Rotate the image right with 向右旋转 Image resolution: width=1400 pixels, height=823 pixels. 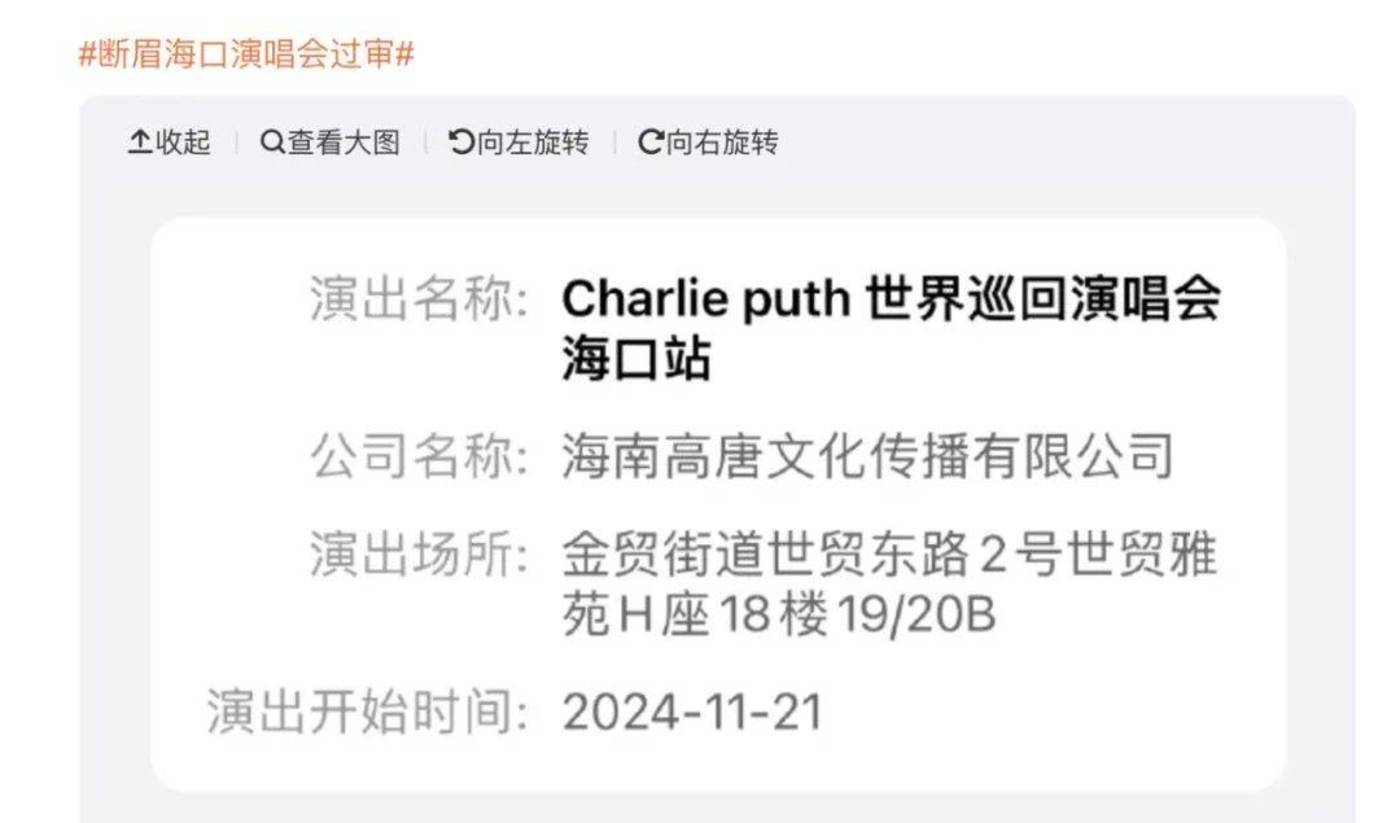point(708,143)
